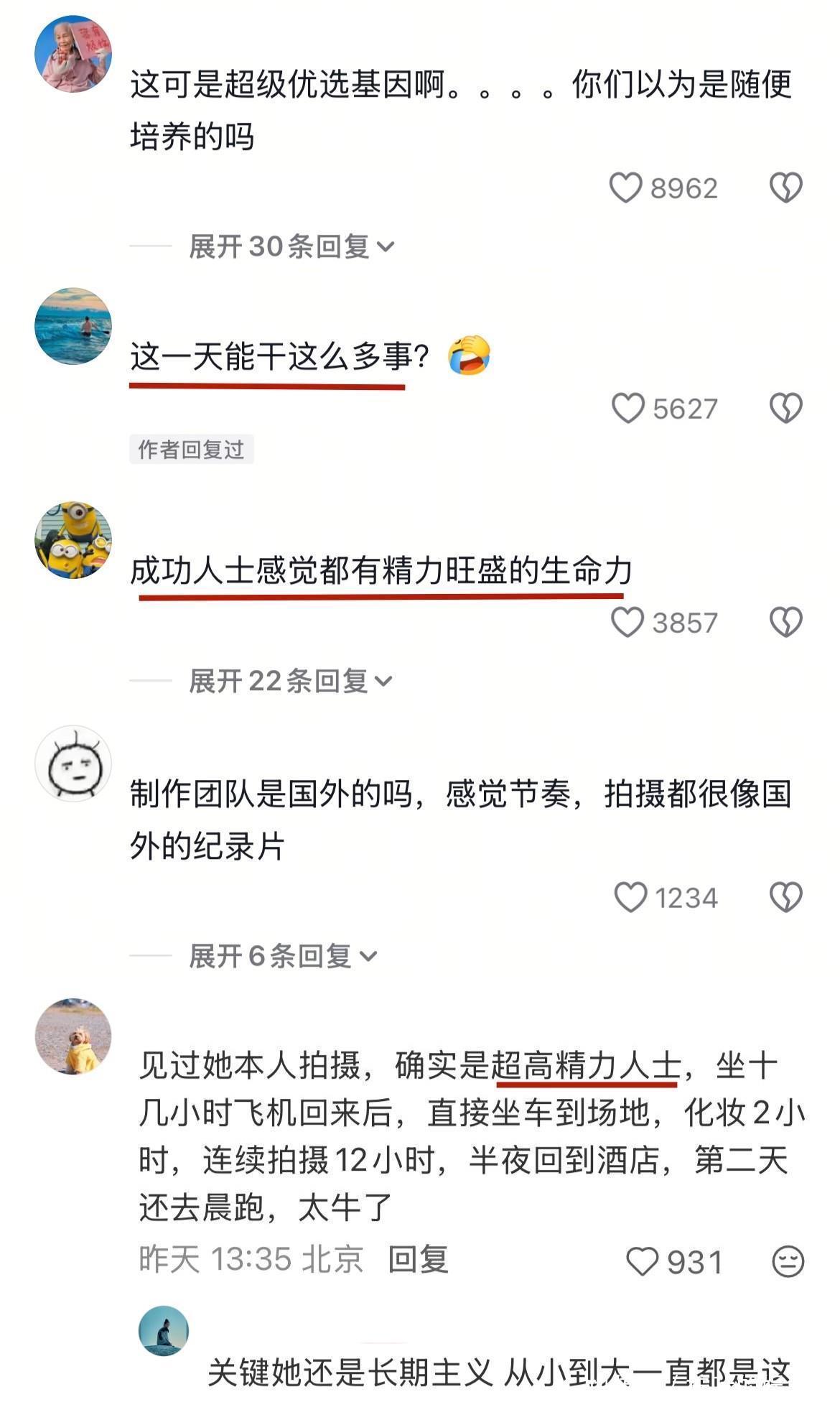
Task: Like the comment 这一天能干这么多事
Action: [x=627, y=408]
